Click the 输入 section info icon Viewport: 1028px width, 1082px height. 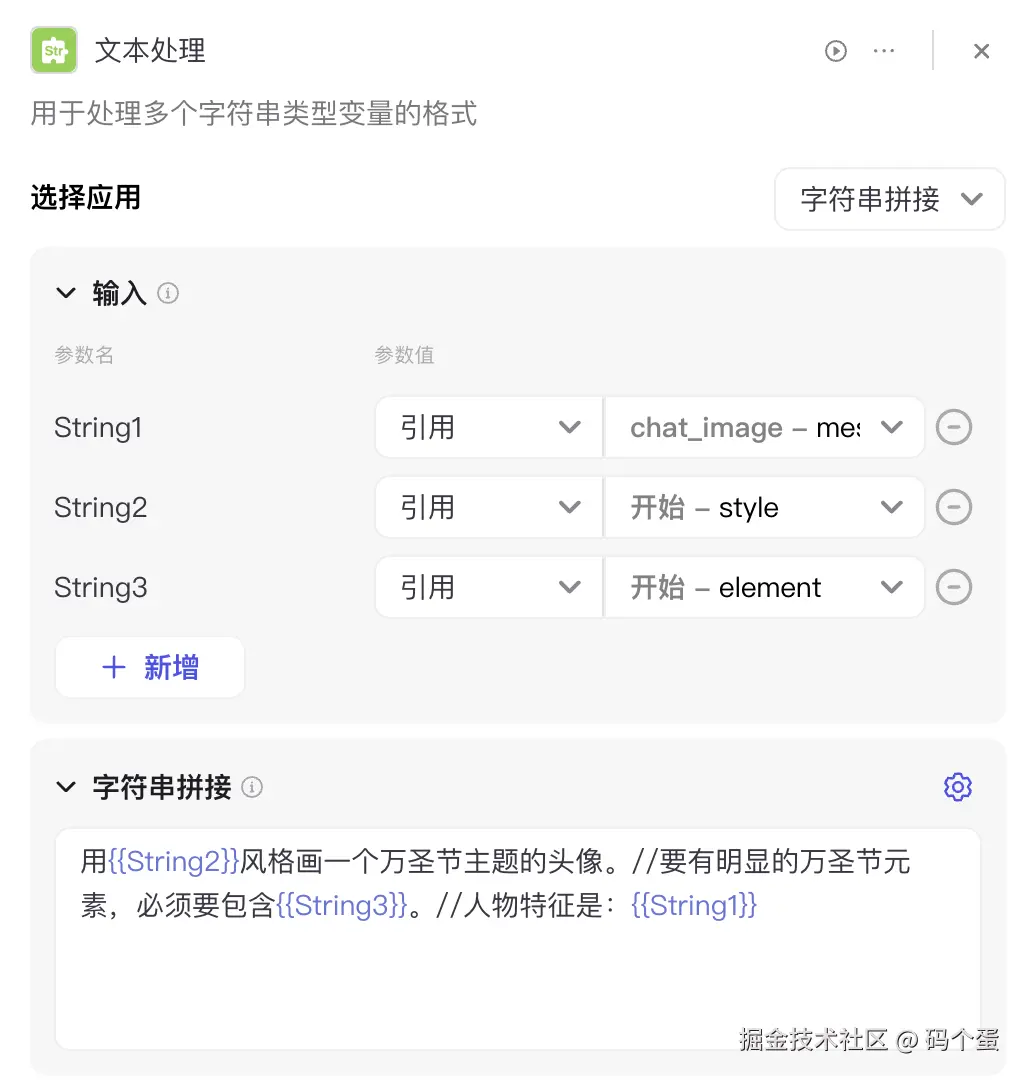coord(168,293)
